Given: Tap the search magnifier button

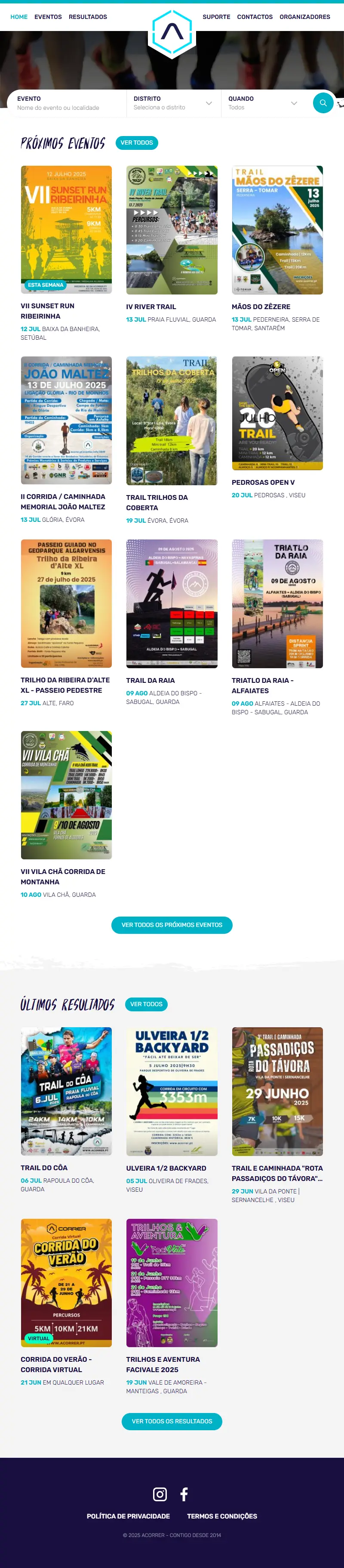Looking at the screenshot, I should coord(323,103).
